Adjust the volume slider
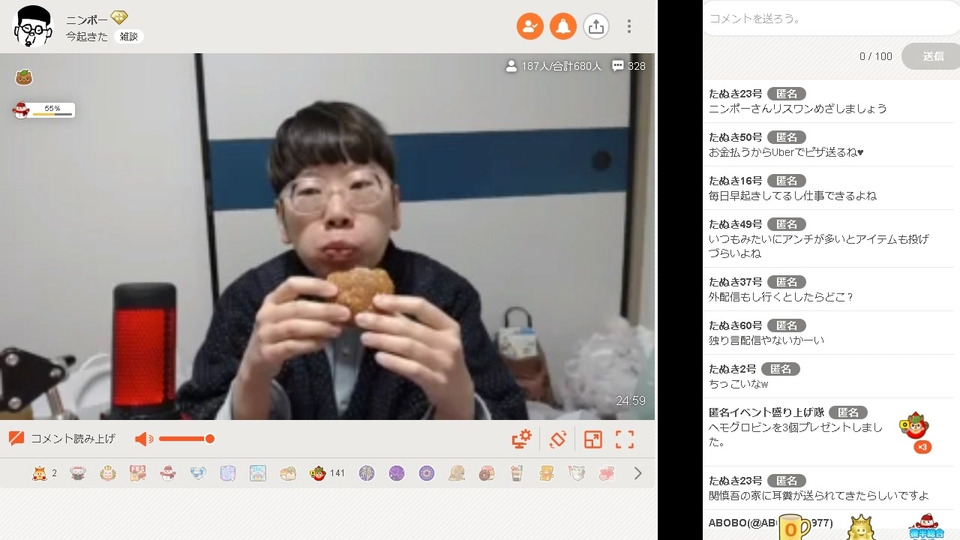 [185, 438]
